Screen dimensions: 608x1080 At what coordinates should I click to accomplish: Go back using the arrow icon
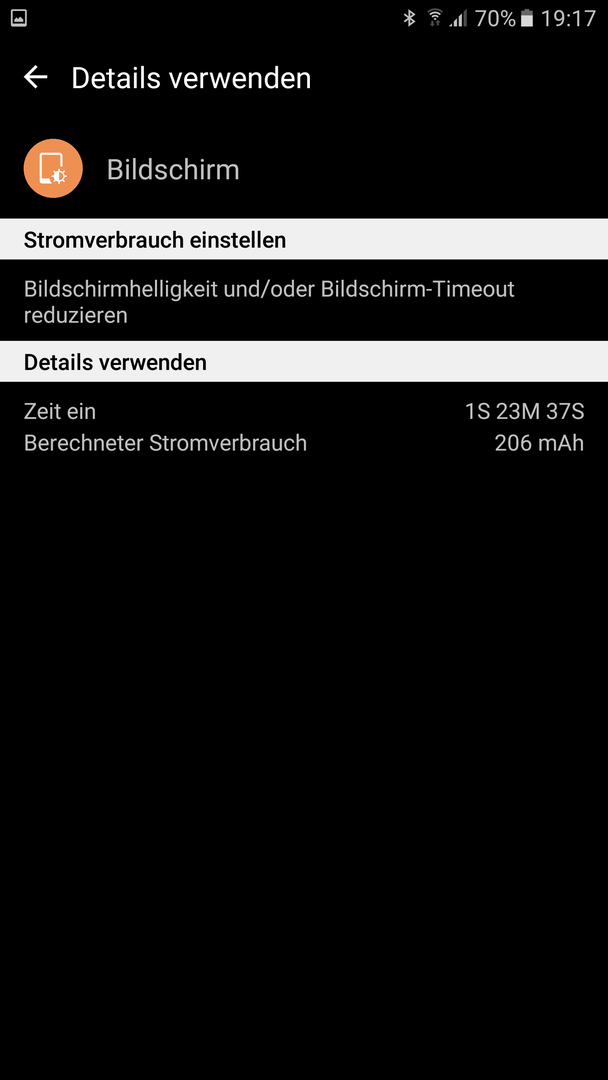tap(36, 78)
